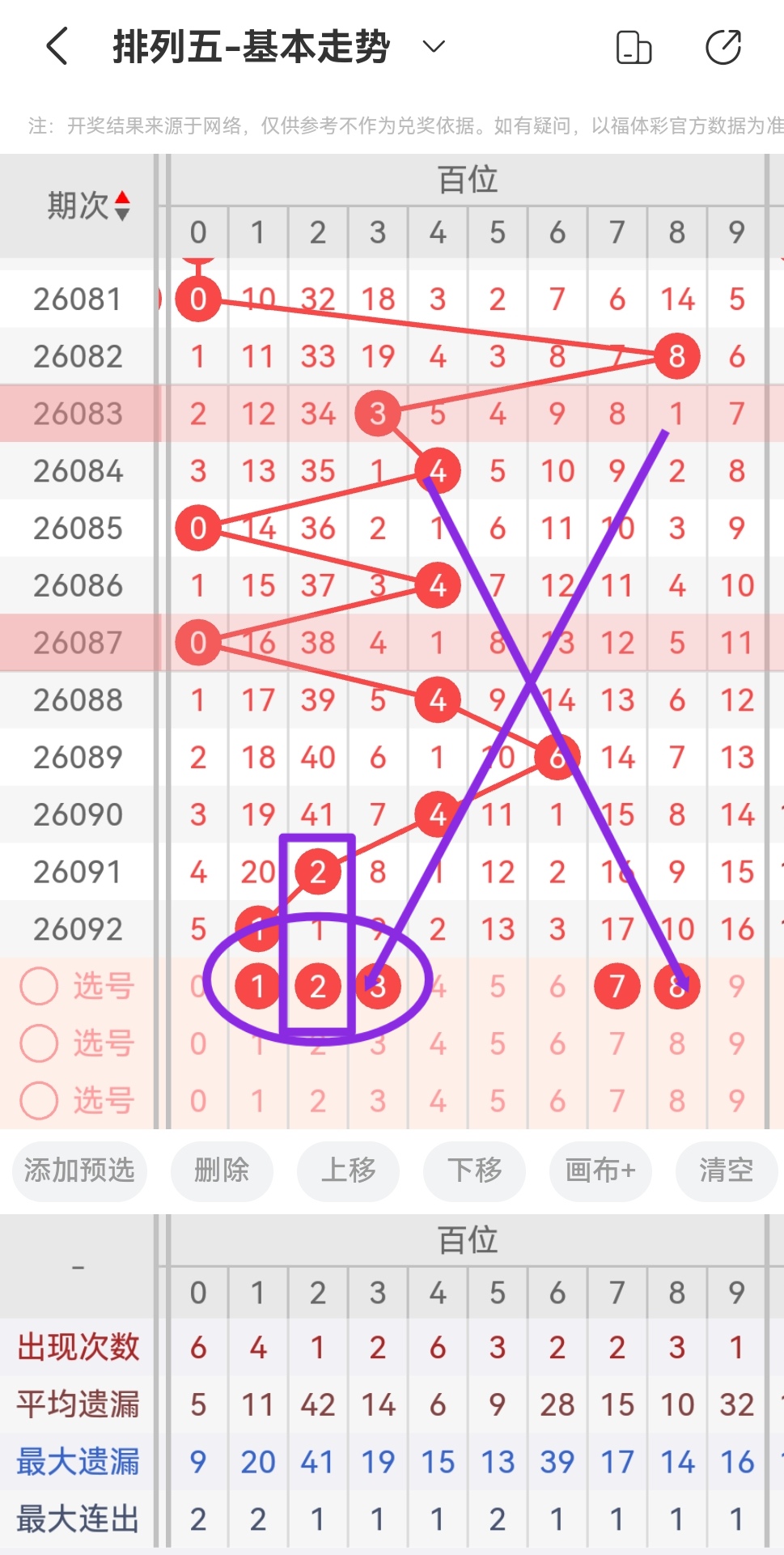
Task: Open the duplicate-page icon in the top bar
Action: pos(634,46)
